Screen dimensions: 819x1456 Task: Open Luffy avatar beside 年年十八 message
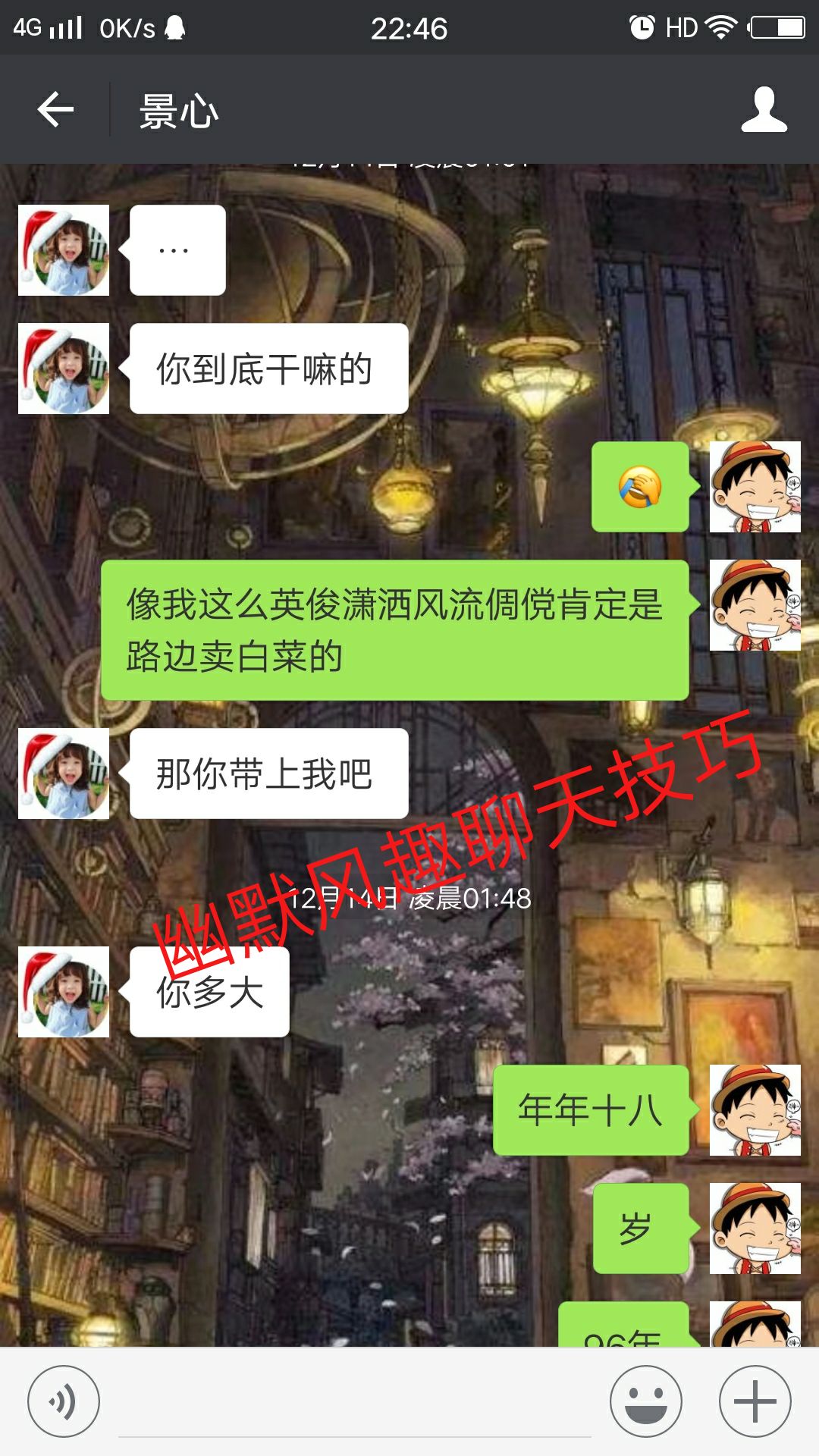pyautogui.click(x=755, y=1110)
